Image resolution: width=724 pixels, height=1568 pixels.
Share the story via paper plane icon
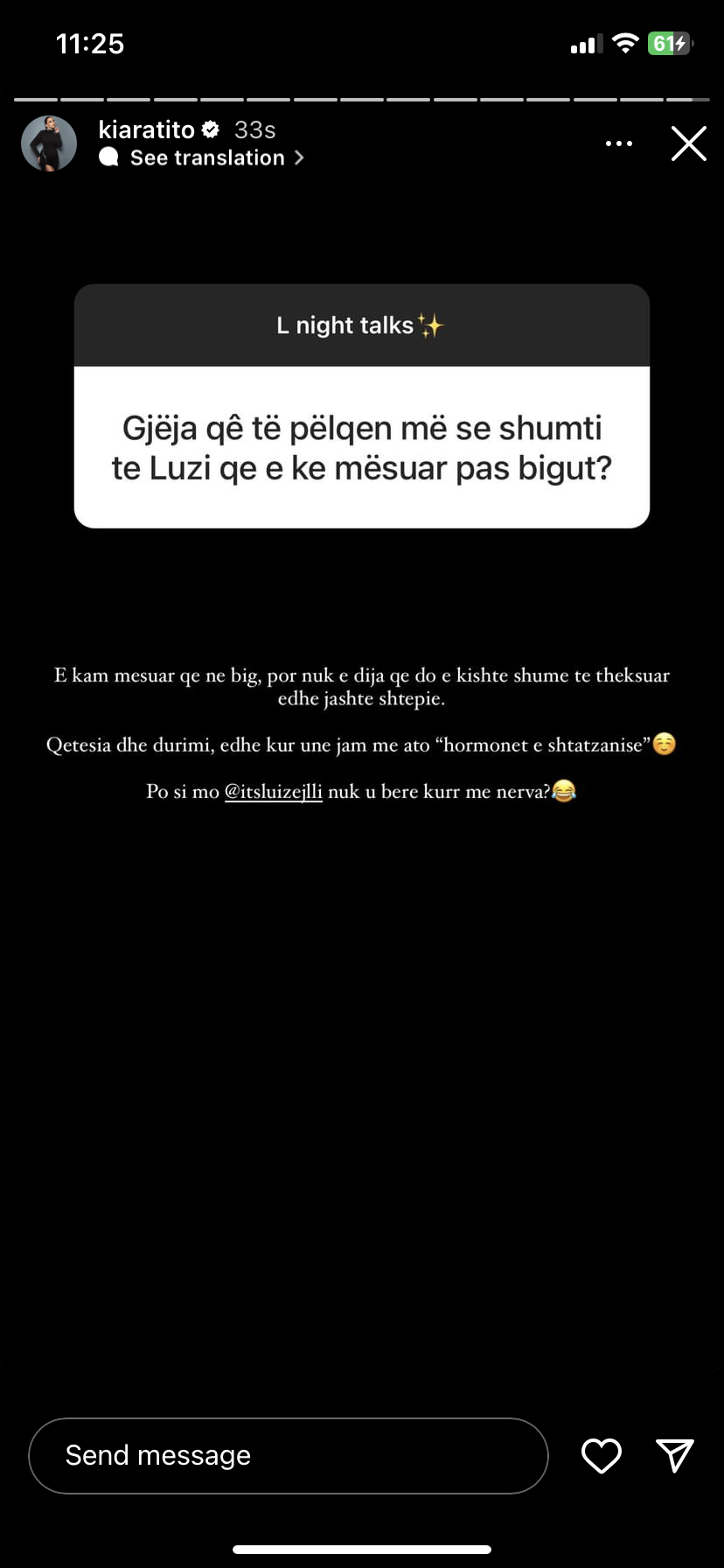pos(674,1455)
